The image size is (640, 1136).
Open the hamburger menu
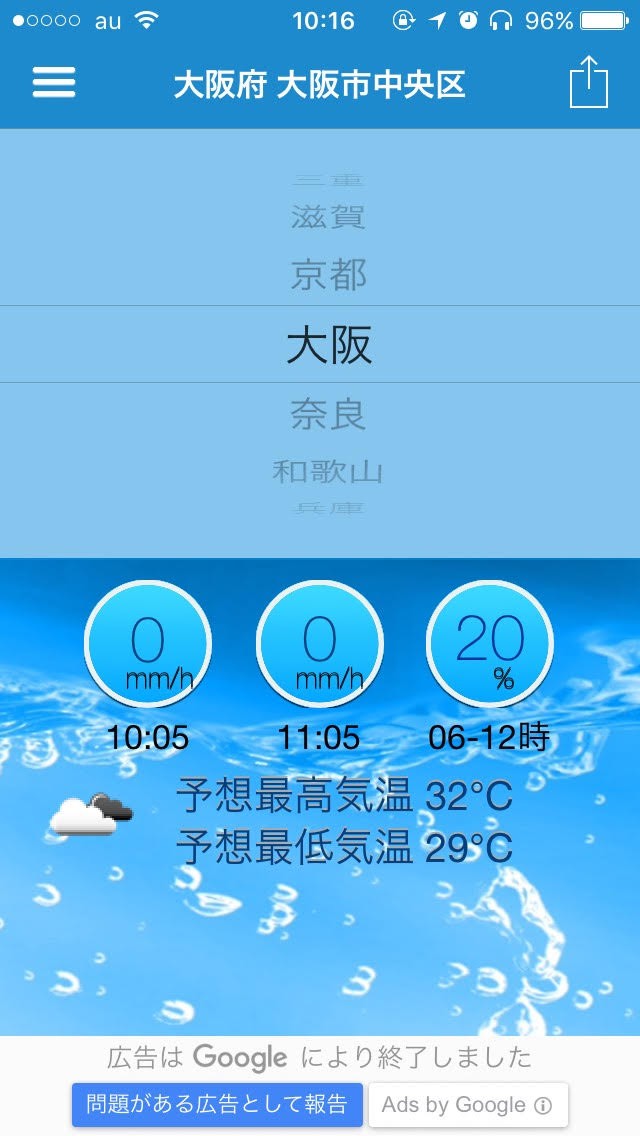[x=54, y=82]
